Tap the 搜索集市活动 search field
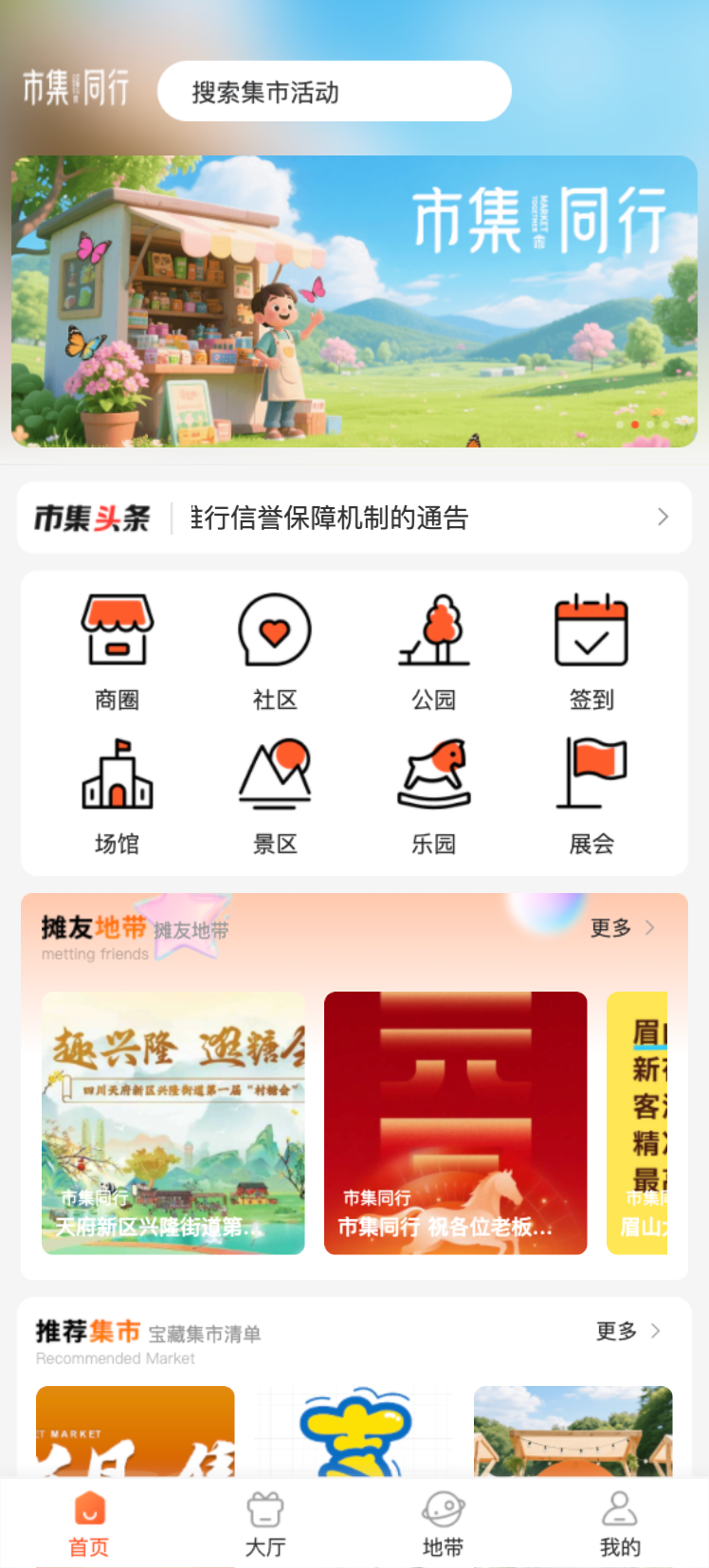Image resolution: width=709 pixels, height=1568 pixels. pyautogui.click(x=334, y=91)
